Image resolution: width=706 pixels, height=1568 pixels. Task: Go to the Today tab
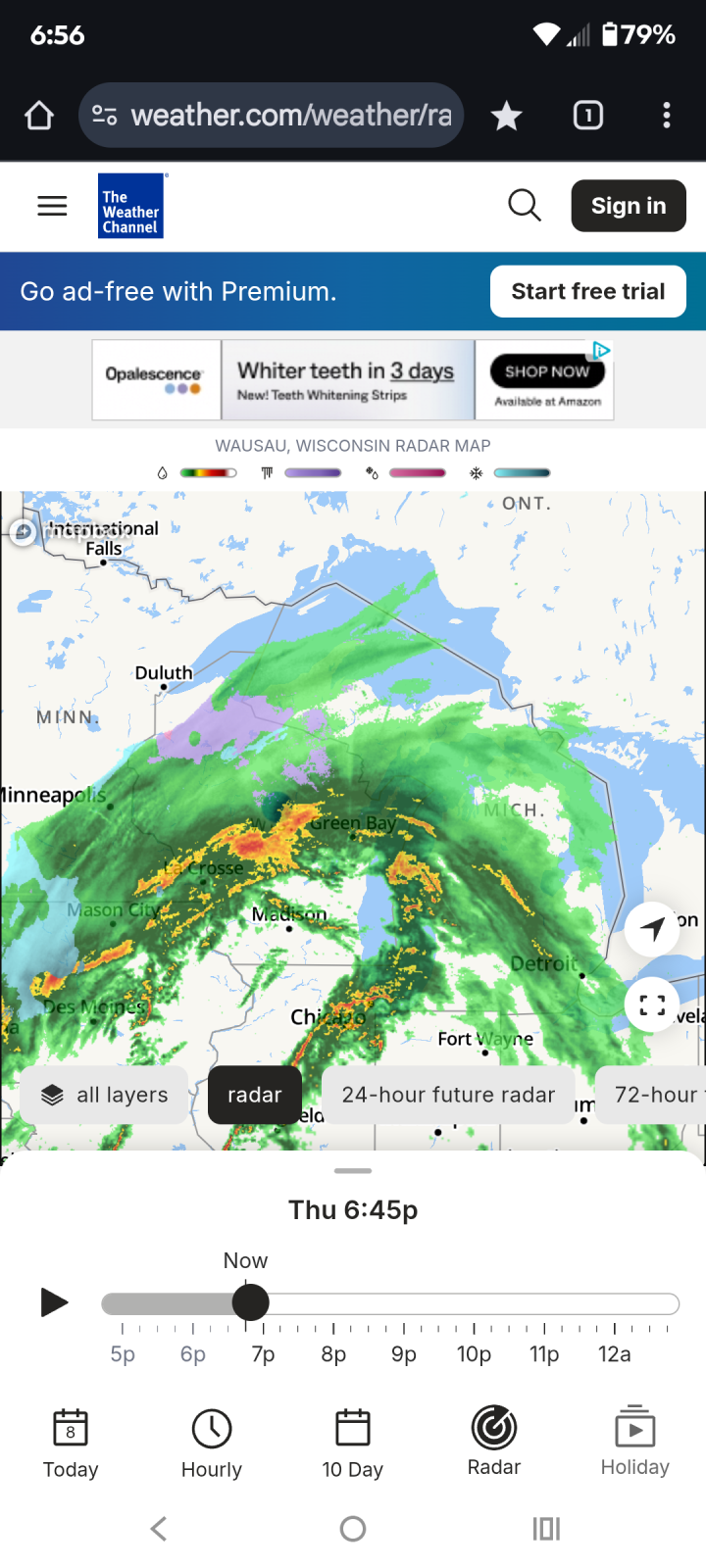click(x=71, y=1443)
